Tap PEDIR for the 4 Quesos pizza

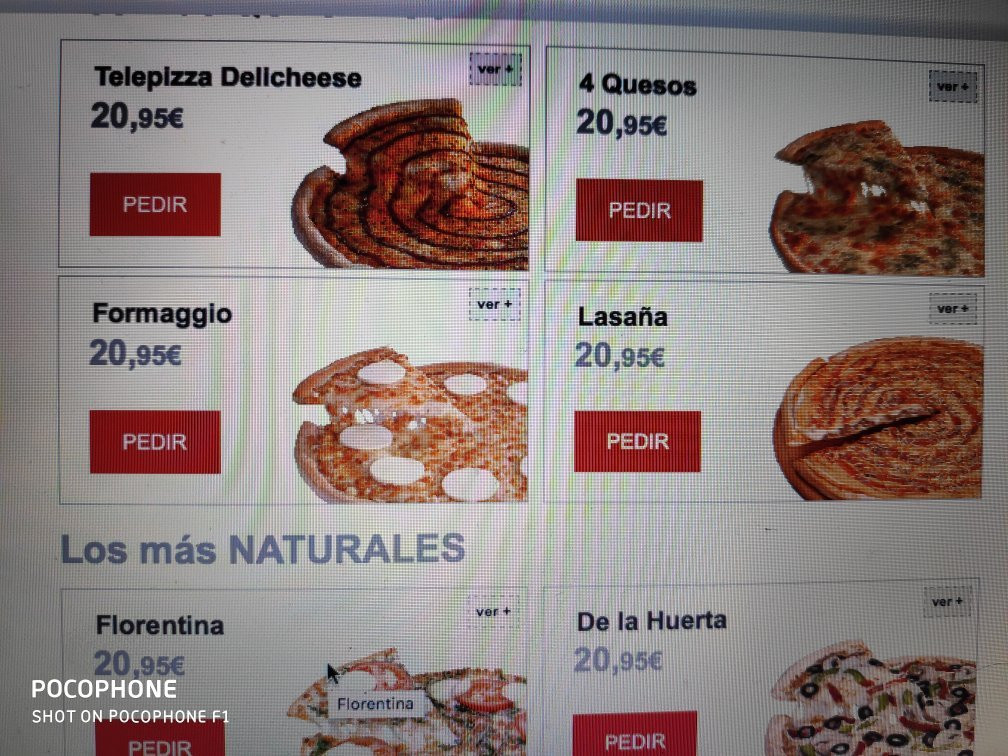pos(639,210)
